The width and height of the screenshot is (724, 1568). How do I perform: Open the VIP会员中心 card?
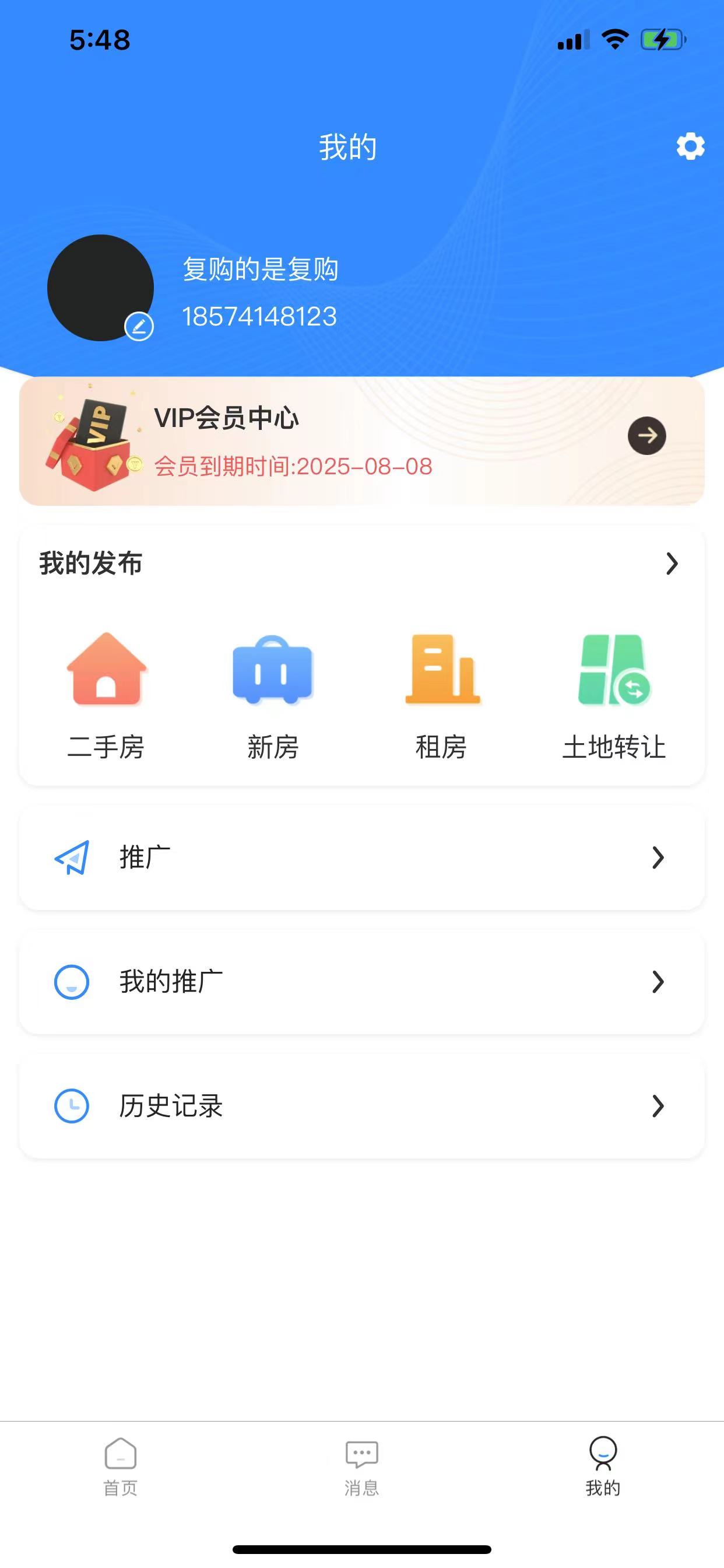(361, 440)
